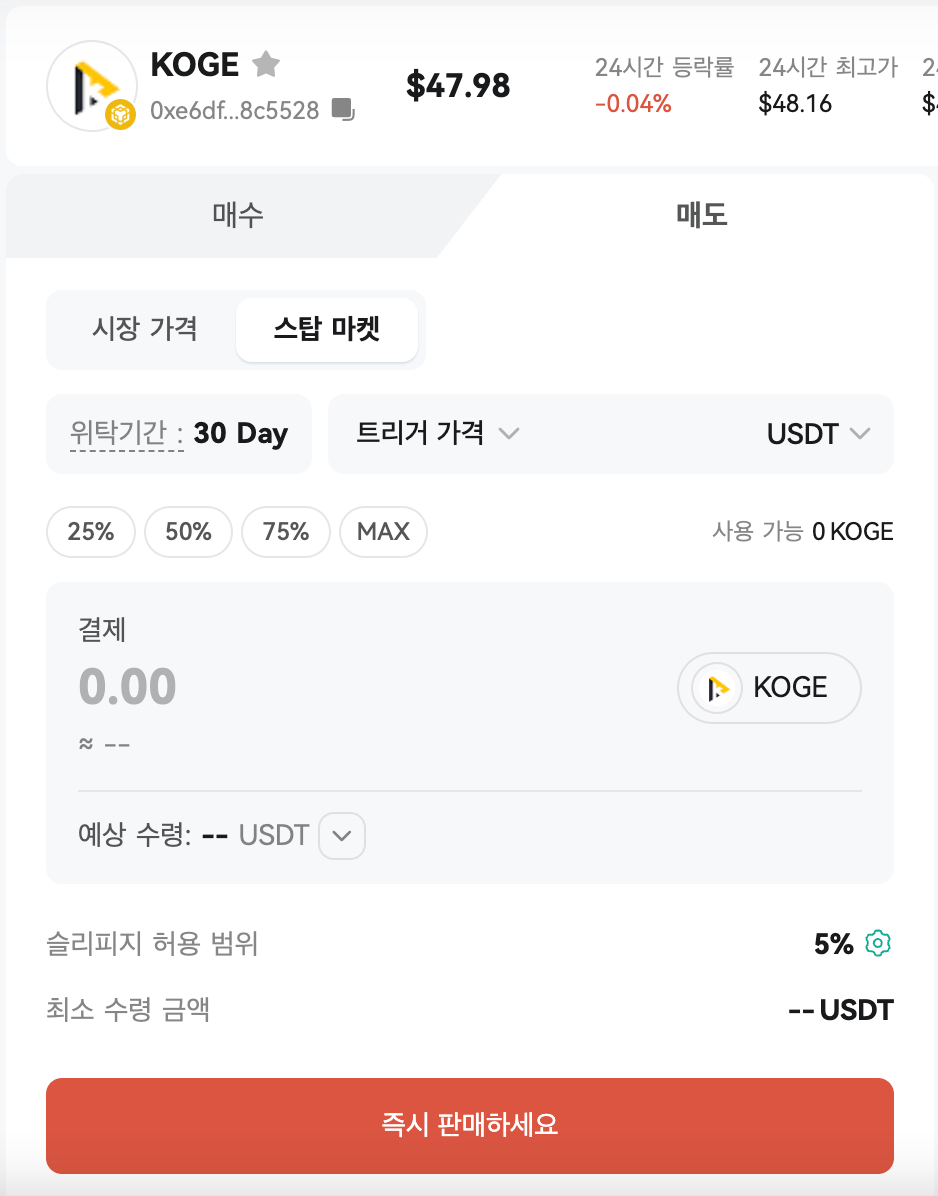
Task: Expand the 예상 수령 details chevron
Action: tap(341, 836)
